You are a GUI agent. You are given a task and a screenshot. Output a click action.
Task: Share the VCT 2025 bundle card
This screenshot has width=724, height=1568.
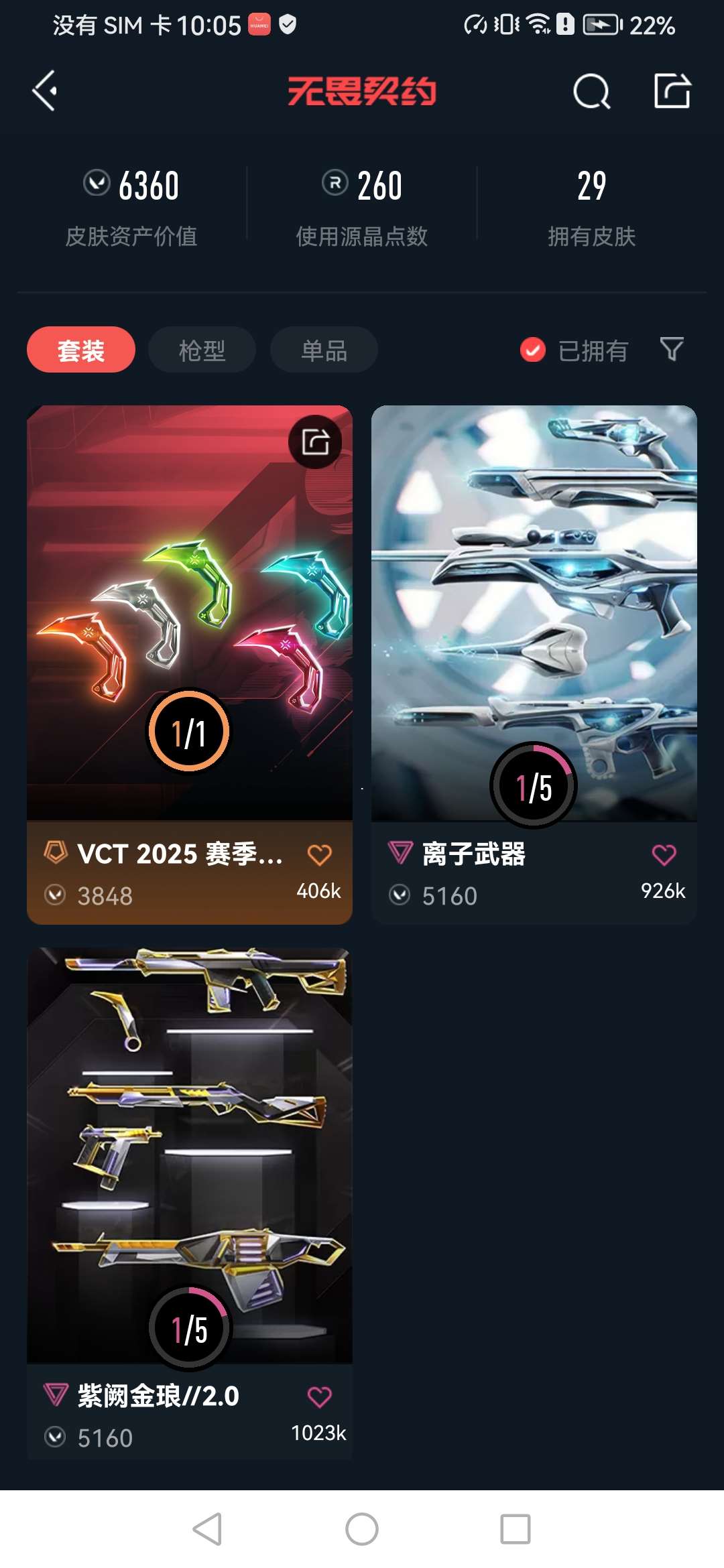click(x=315, y=442)
